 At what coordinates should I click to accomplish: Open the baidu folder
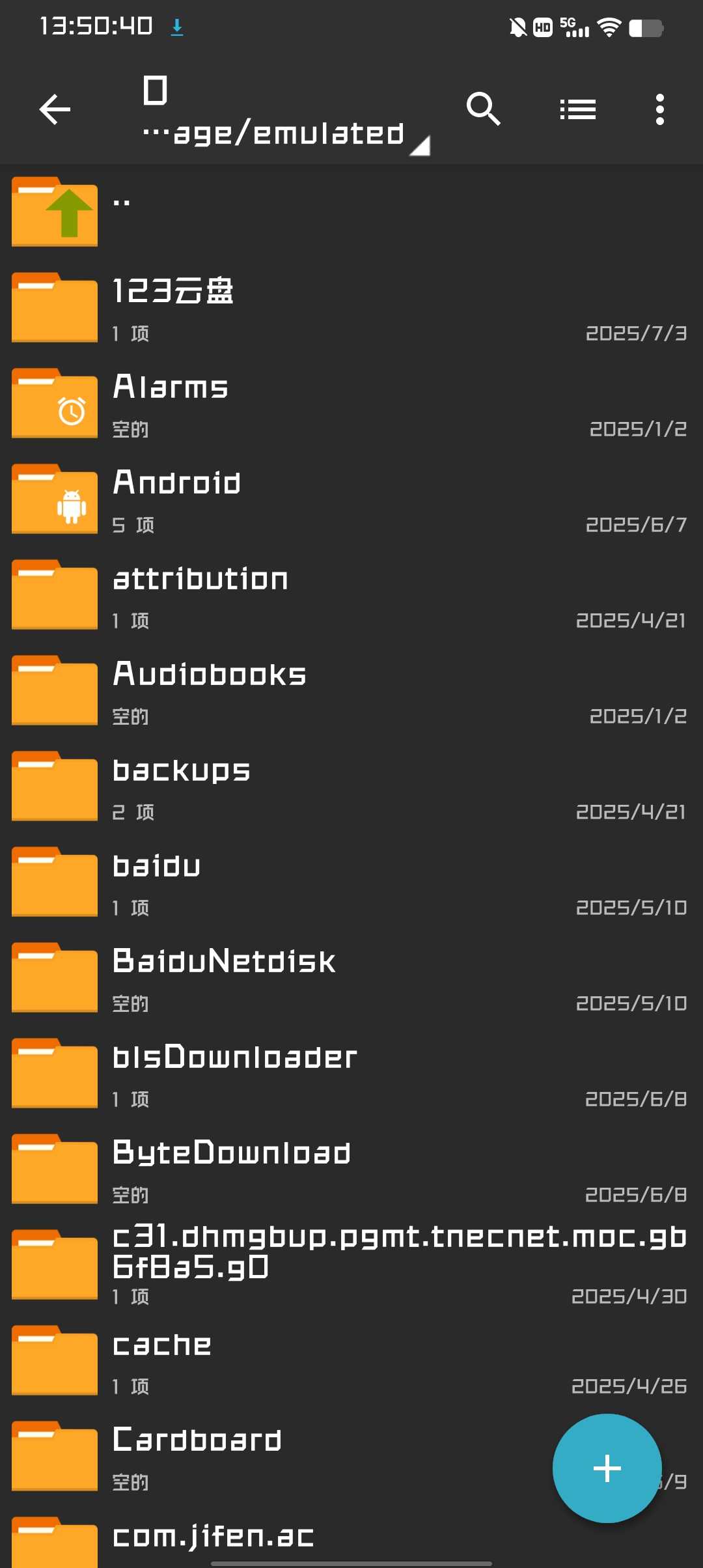tap(351, 882)
